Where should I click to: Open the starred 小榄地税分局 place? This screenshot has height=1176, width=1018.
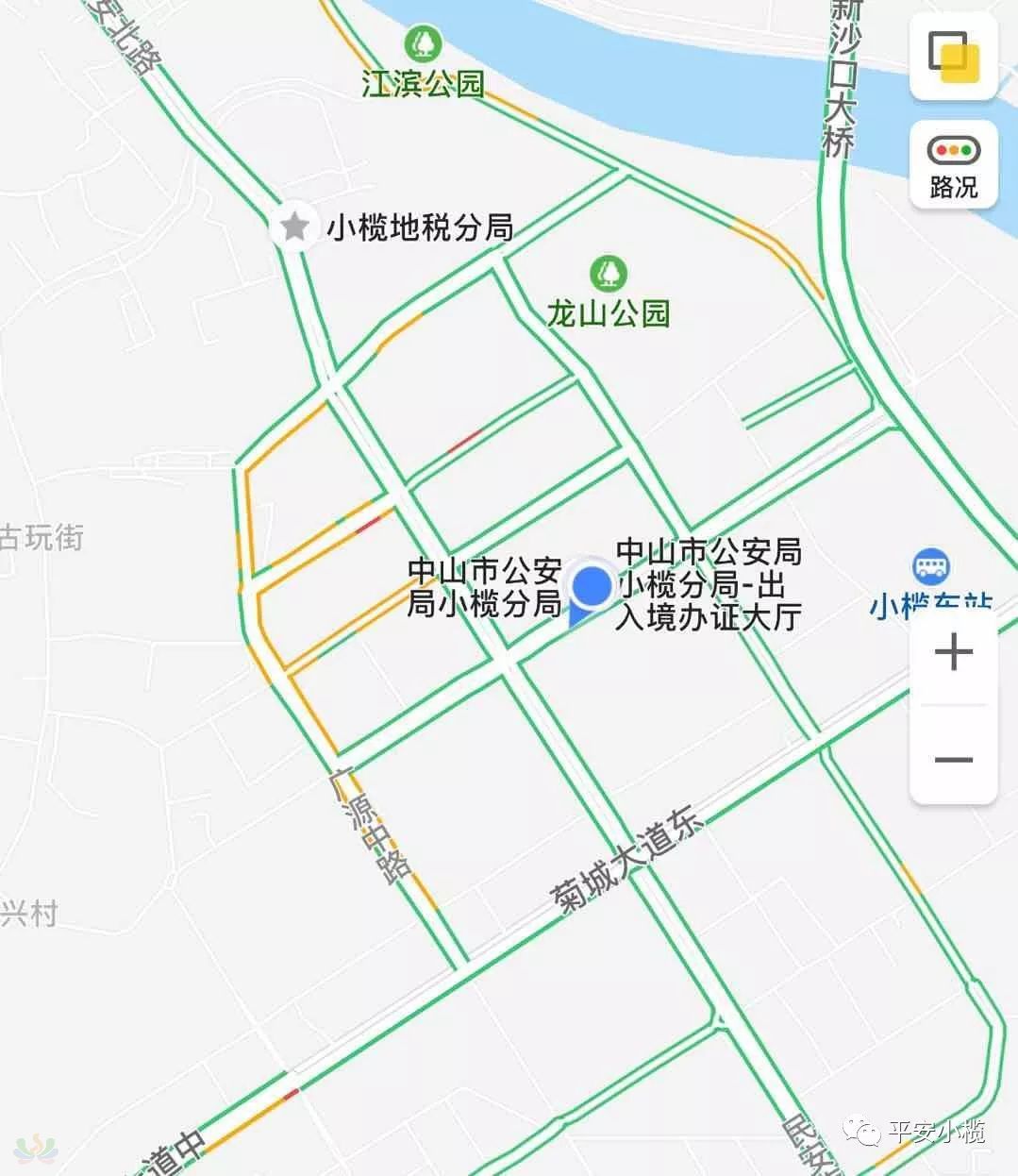(295, 227)
